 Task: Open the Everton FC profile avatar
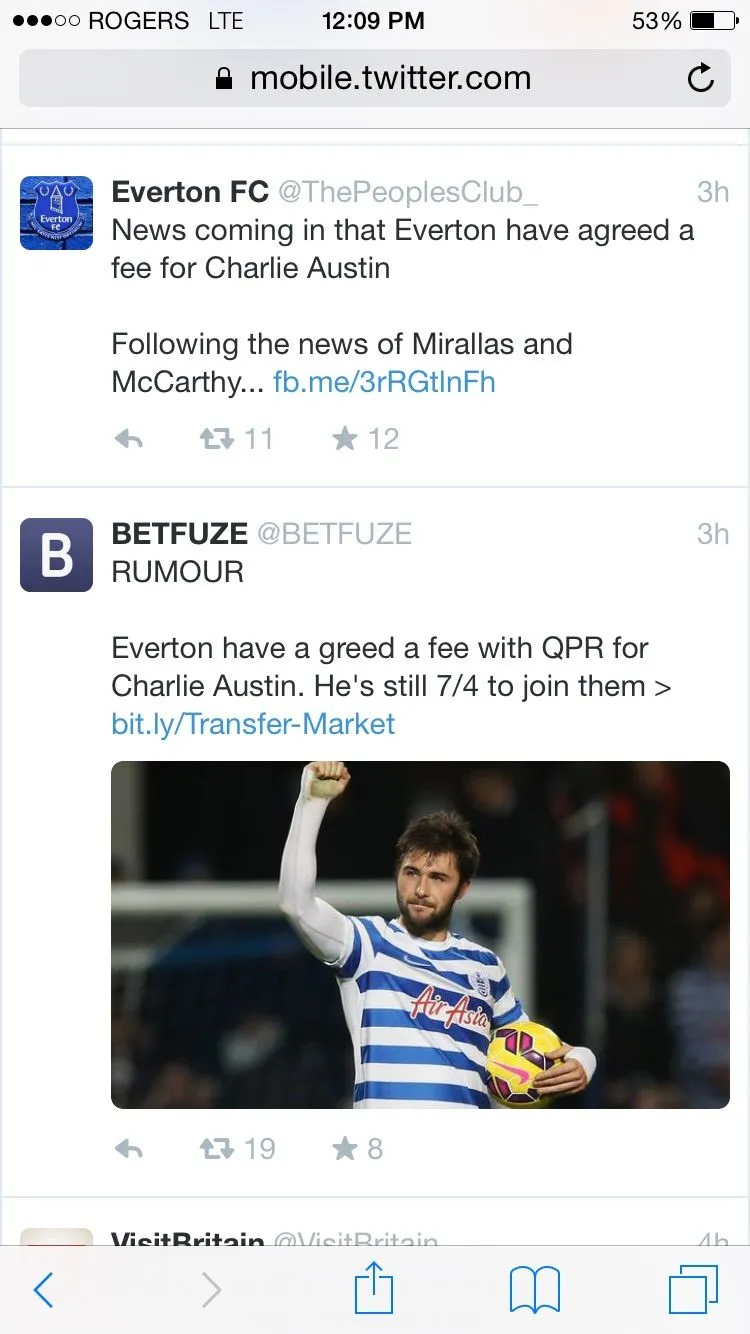coord(57,213)
